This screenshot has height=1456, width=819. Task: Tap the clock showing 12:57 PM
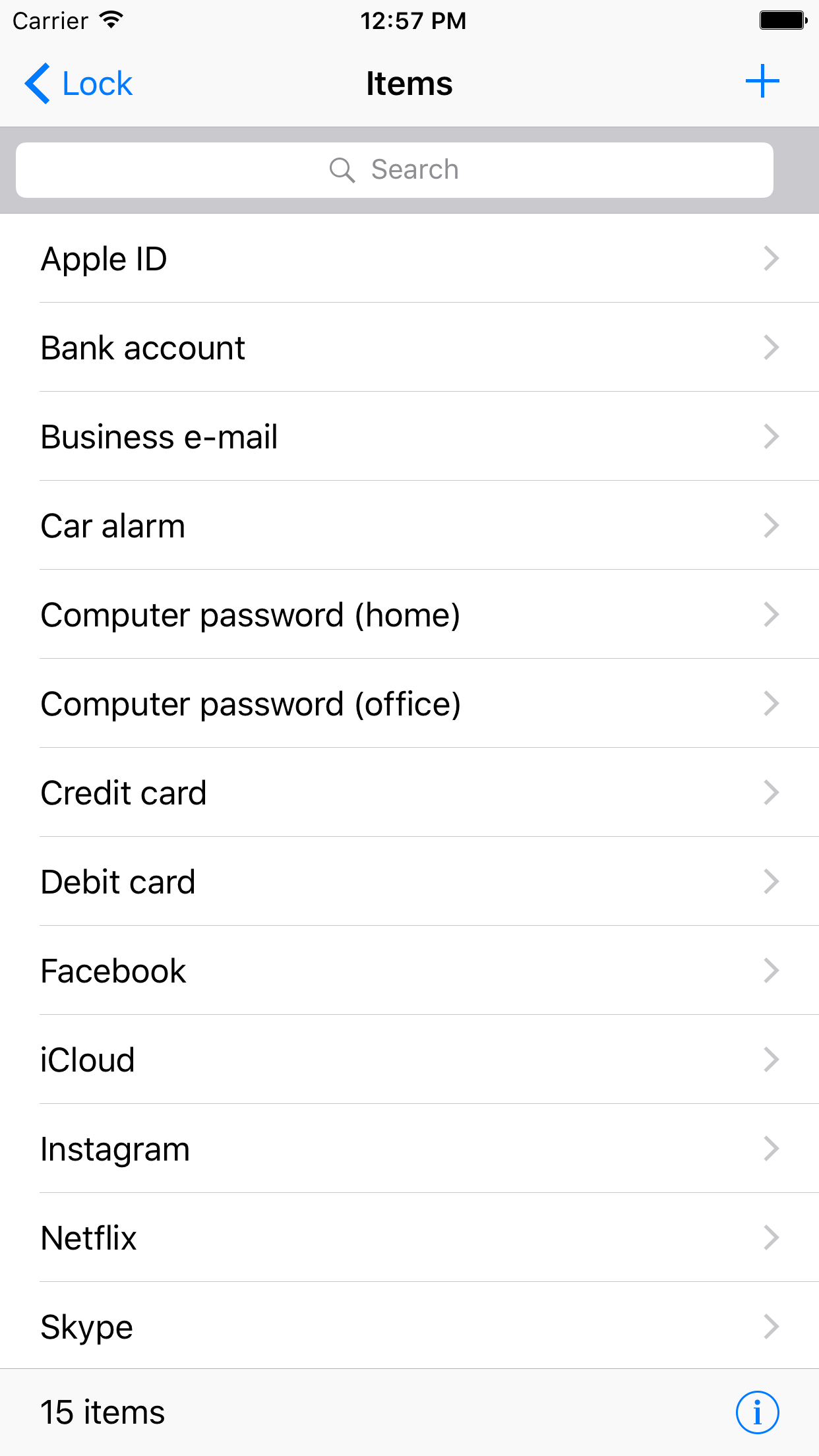[x=413, y=20]
